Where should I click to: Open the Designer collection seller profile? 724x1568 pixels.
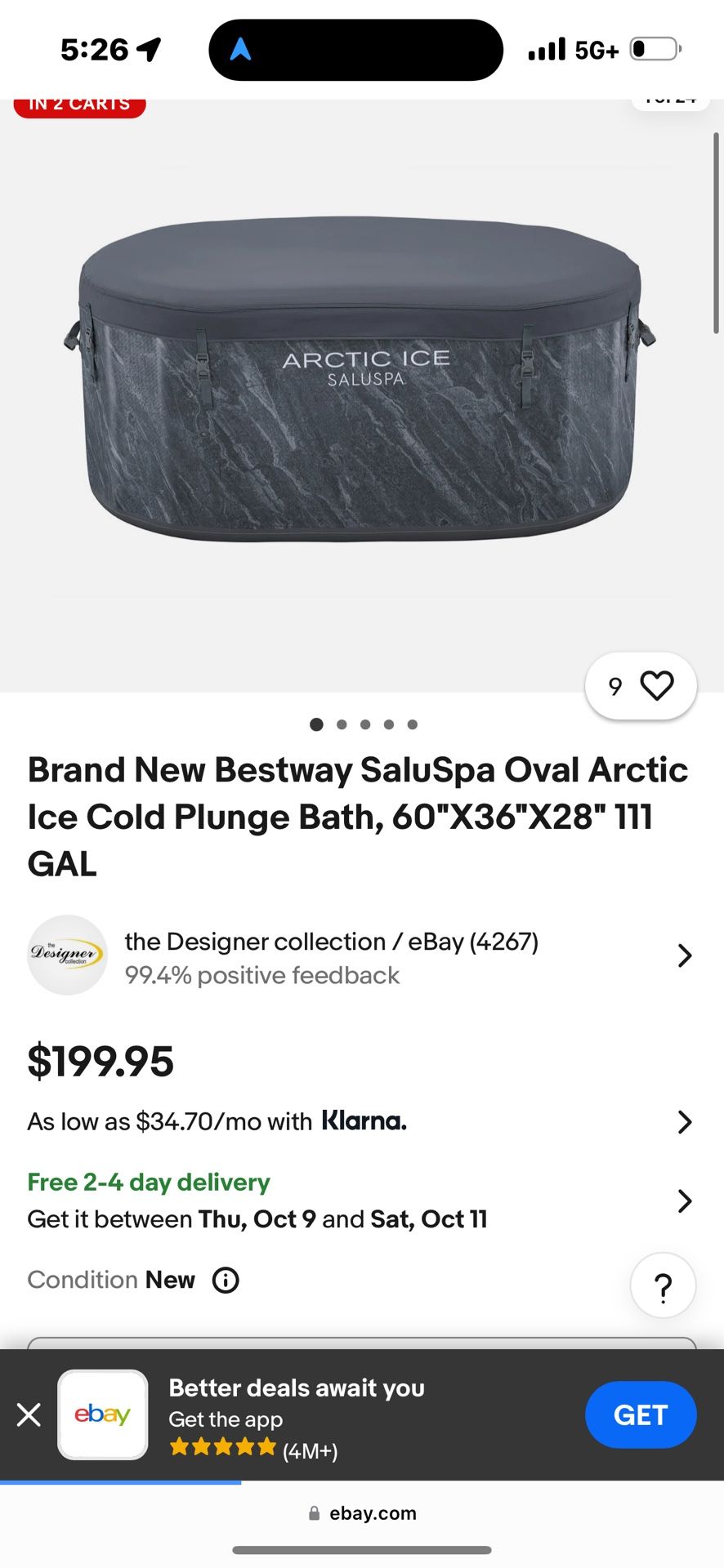(331, 956)
